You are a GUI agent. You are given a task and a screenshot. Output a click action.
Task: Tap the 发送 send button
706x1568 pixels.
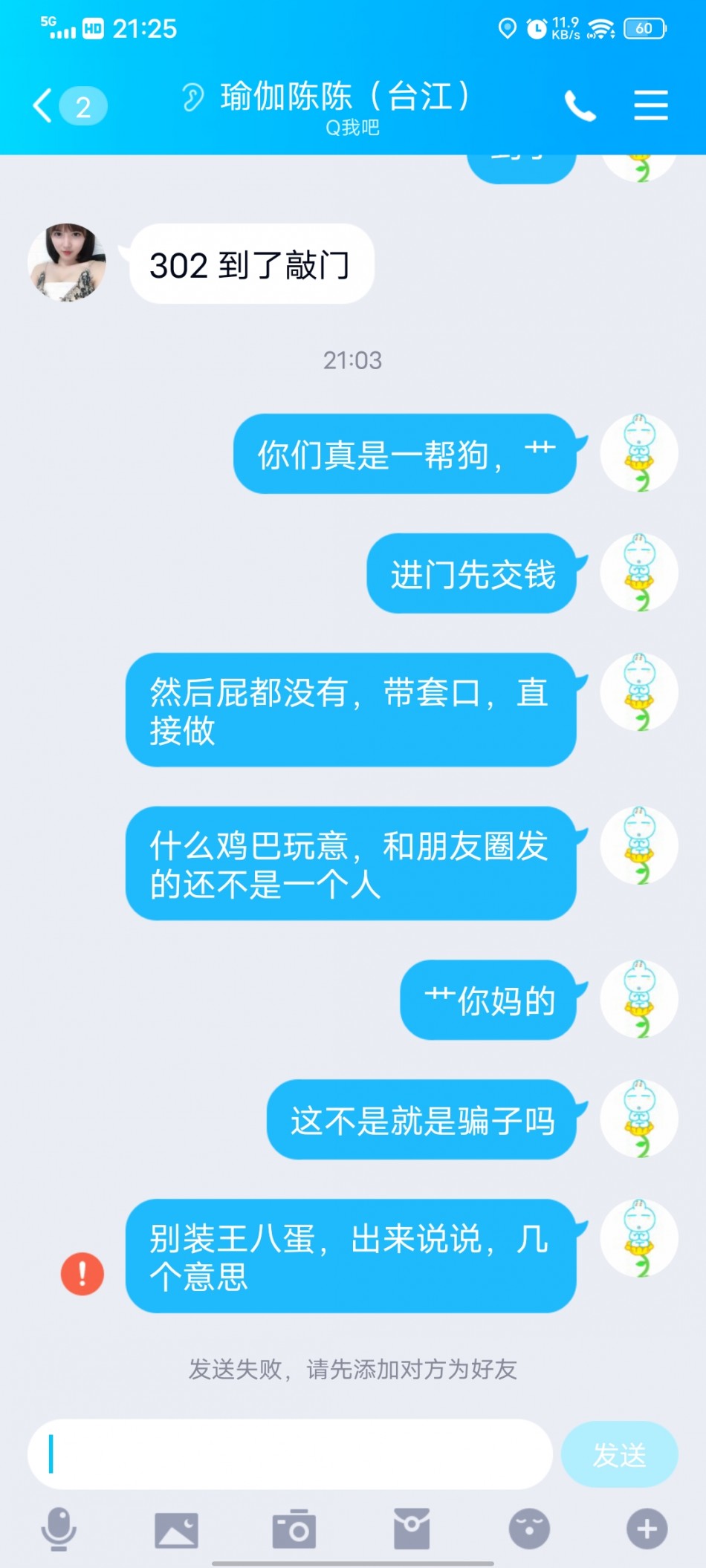point(619,1454)
